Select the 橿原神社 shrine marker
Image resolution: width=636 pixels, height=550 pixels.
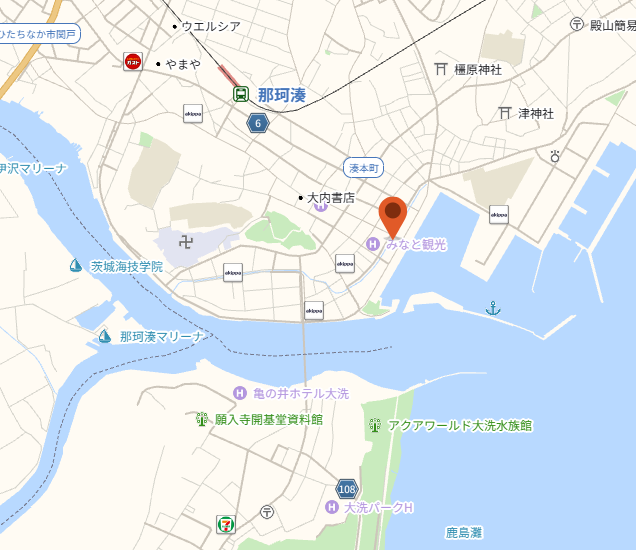440,69
